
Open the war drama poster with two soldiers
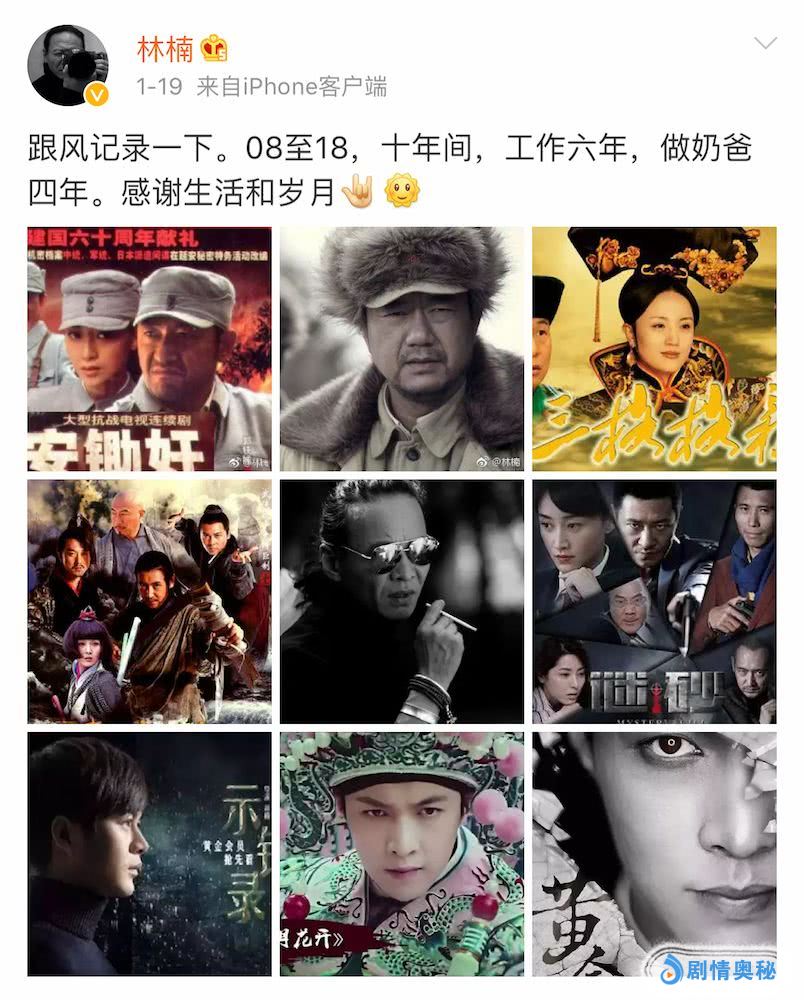click(149, 349)
